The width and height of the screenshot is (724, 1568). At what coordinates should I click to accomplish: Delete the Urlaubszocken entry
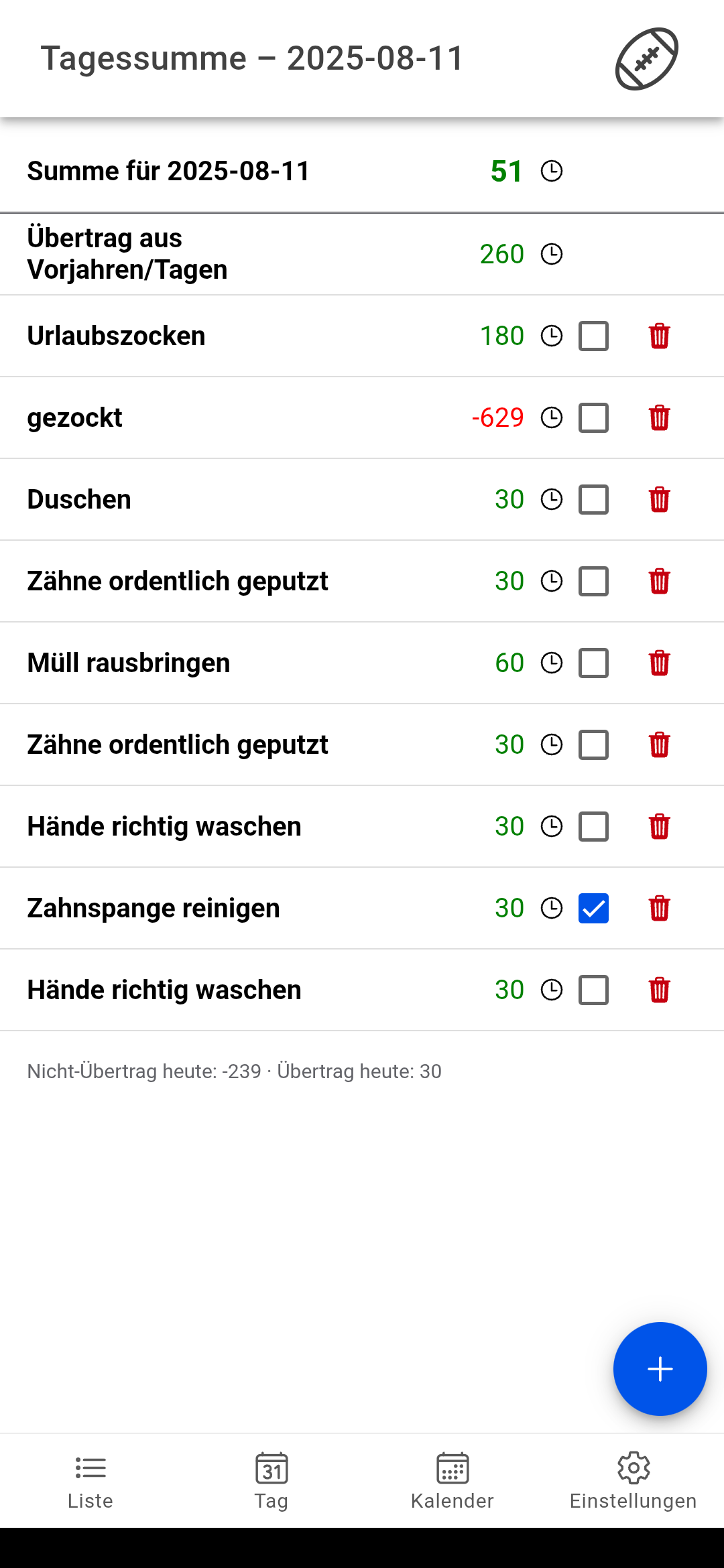[x=660, y=336]
